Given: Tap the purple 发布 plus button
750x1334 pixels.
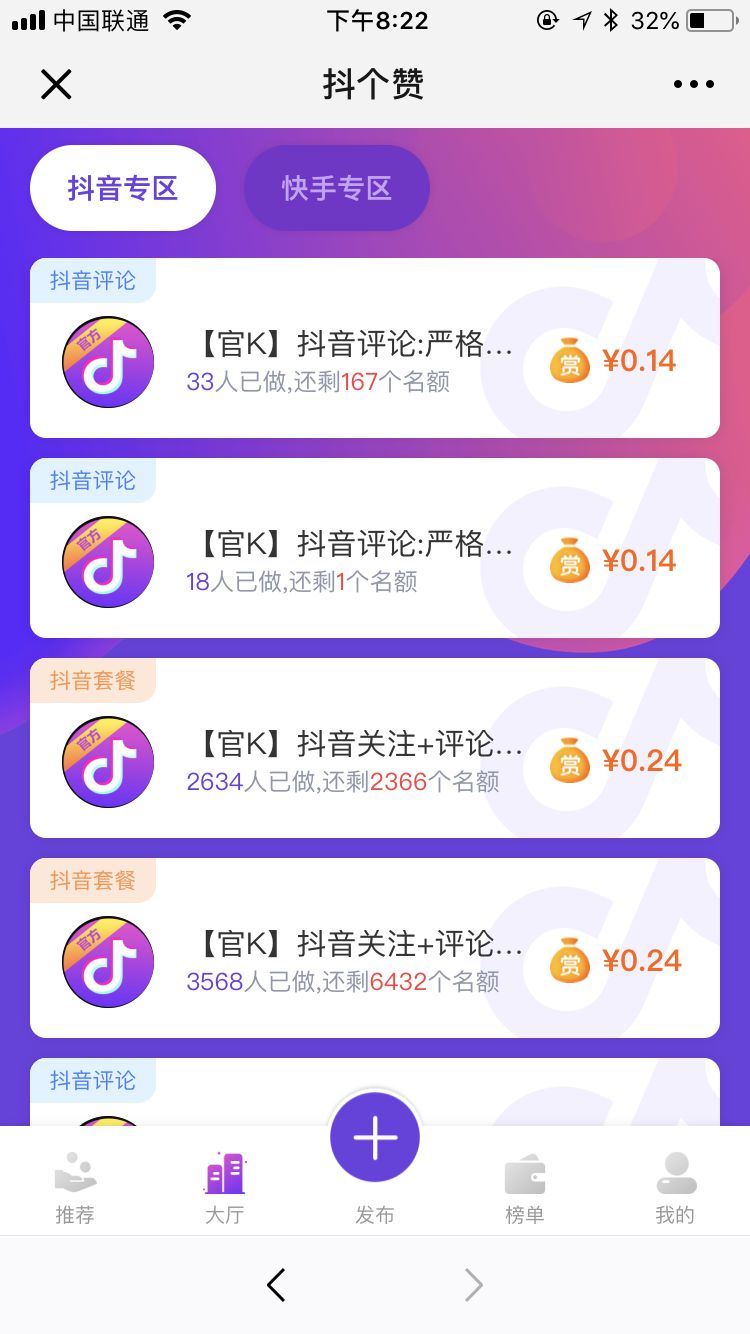Looking at the screenshot, I should pyautogui.click(x=374, y=1135).
